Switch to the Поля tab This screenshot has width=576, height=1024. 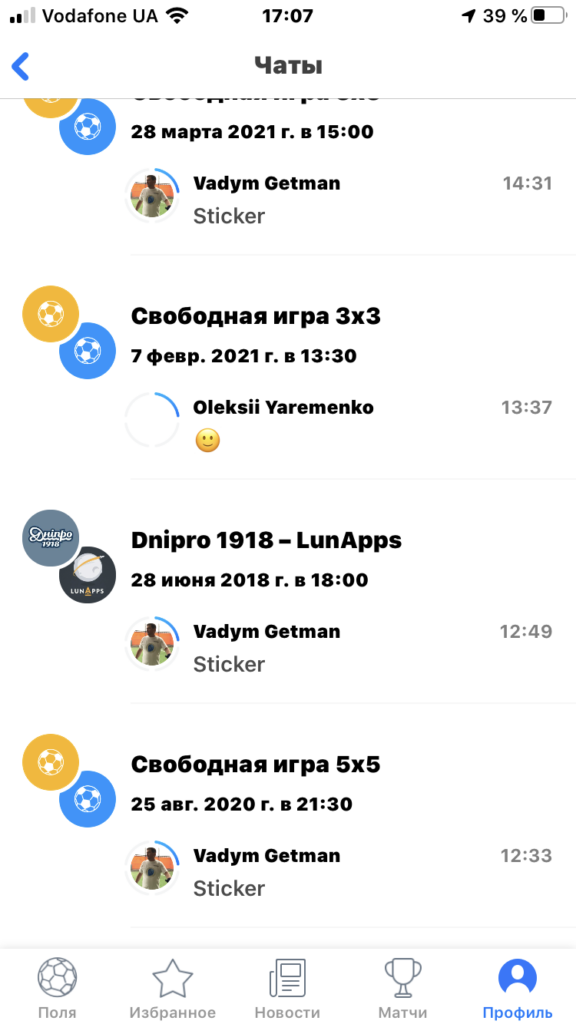click(57, 988)
